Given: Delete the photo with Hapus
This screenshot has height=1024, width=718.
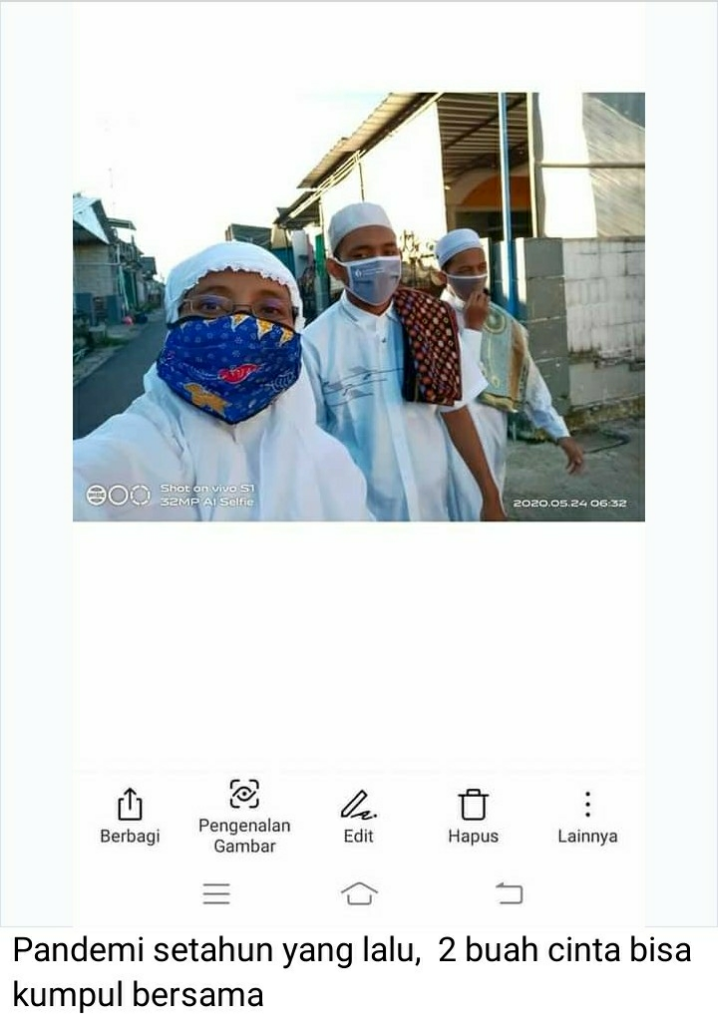Looking at the screenshot, I should (x=472, y=815).
